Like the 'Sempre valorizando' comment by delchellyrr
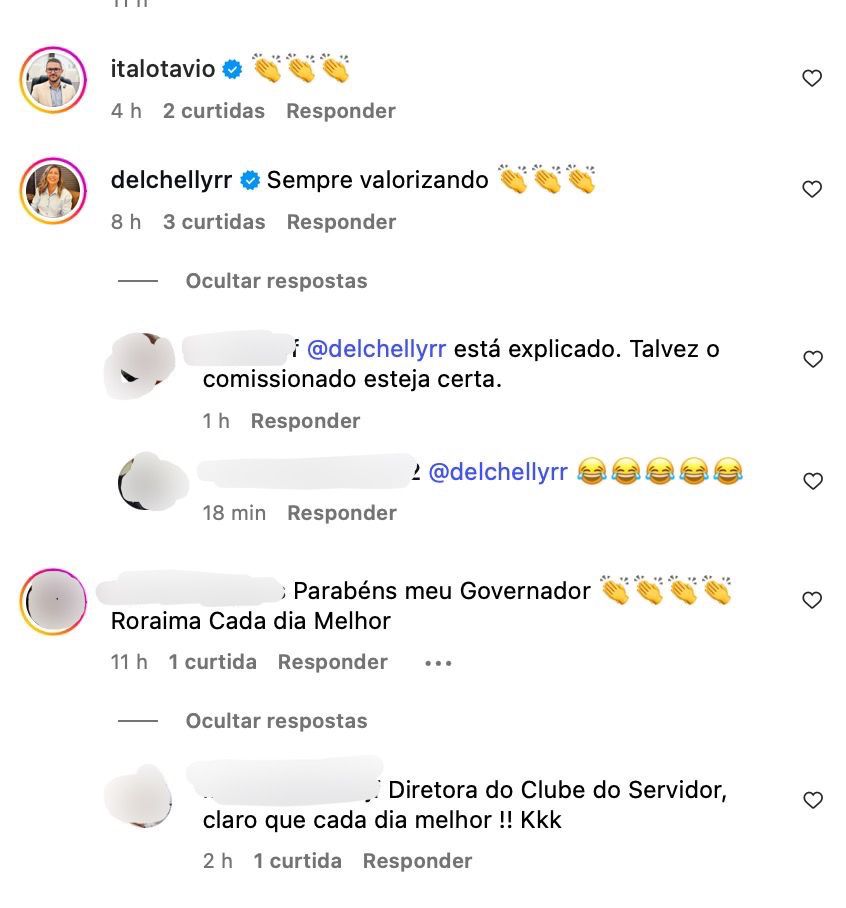 click(812, 189)
